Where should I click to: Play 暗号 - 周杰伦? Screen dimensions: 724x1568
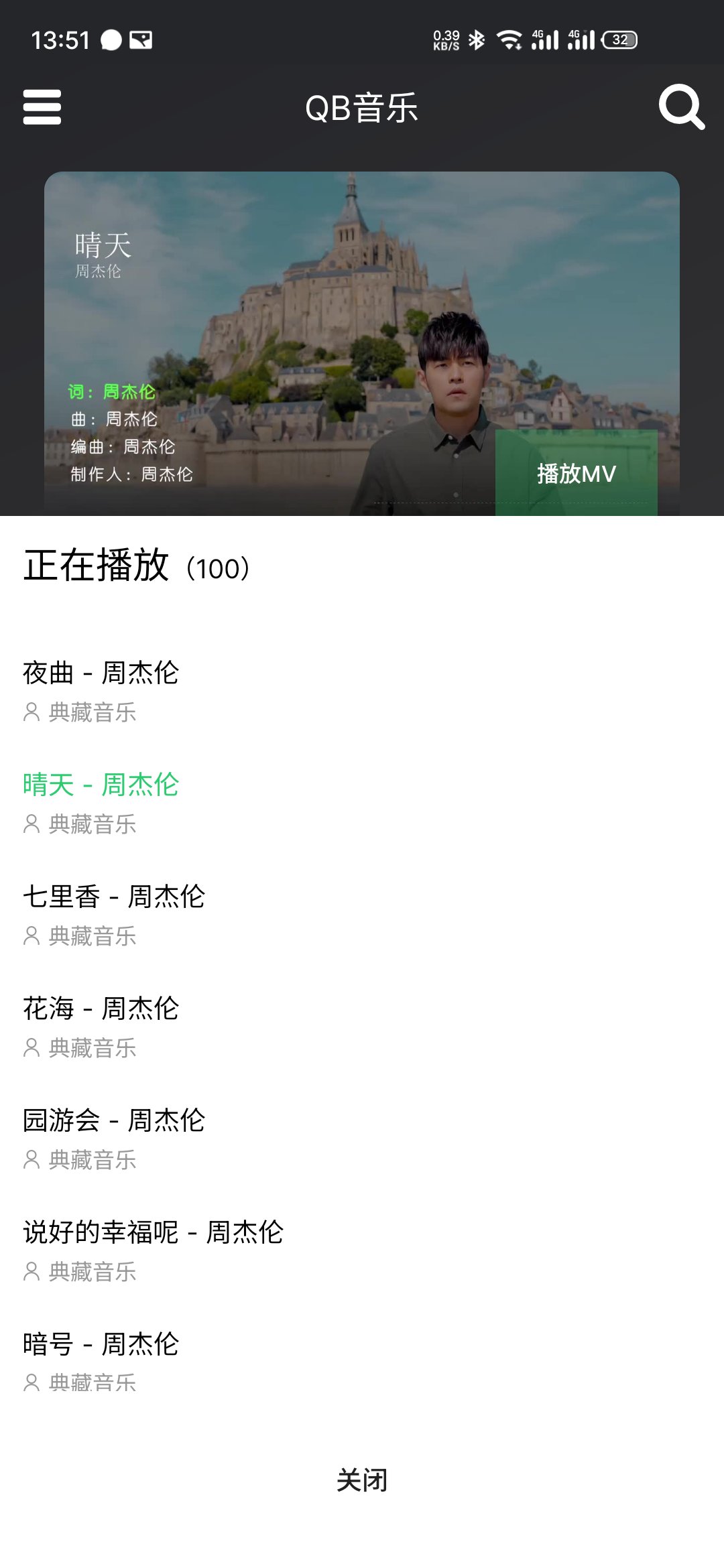101,1345
